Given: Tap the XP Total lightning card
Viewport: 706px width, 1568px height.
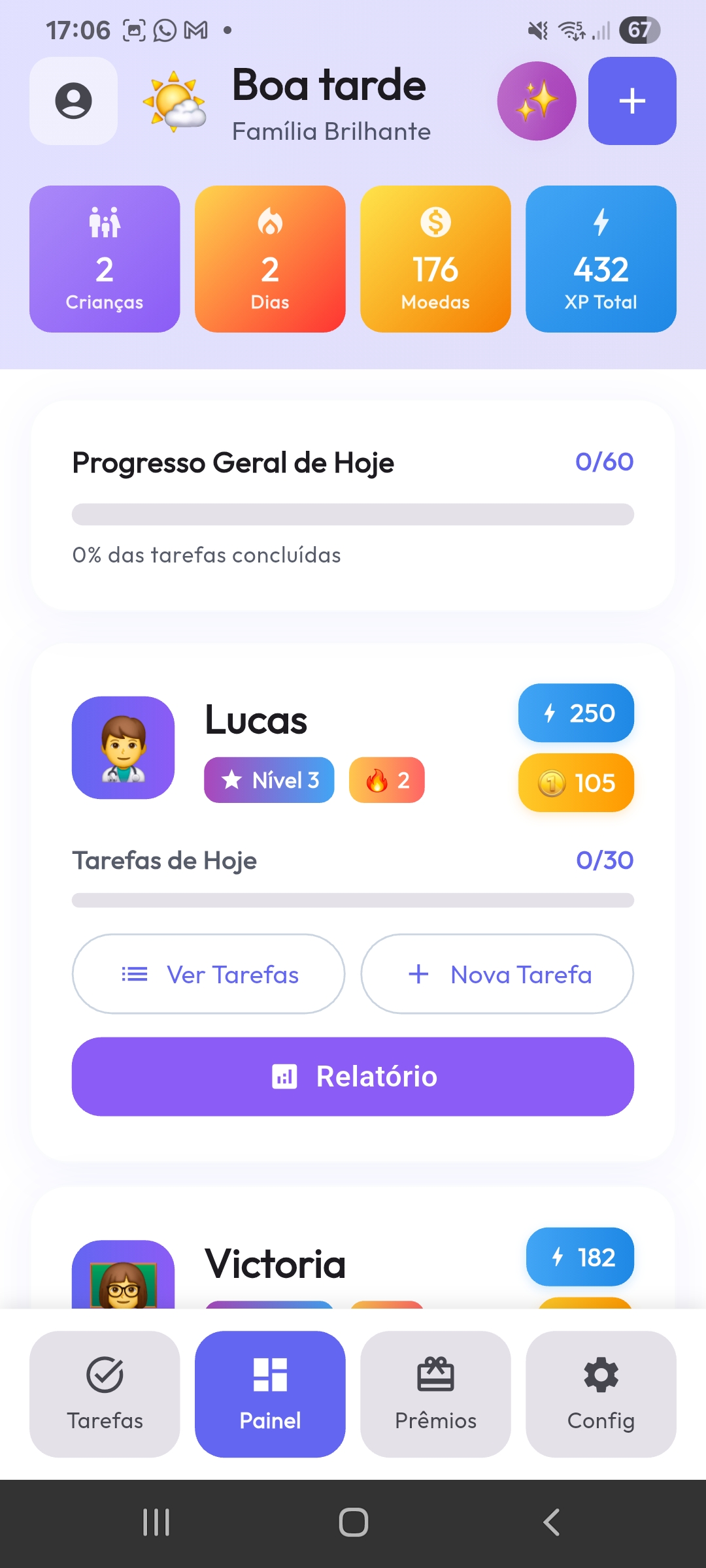Looking at the screenshot, I should tap(601, 259).
